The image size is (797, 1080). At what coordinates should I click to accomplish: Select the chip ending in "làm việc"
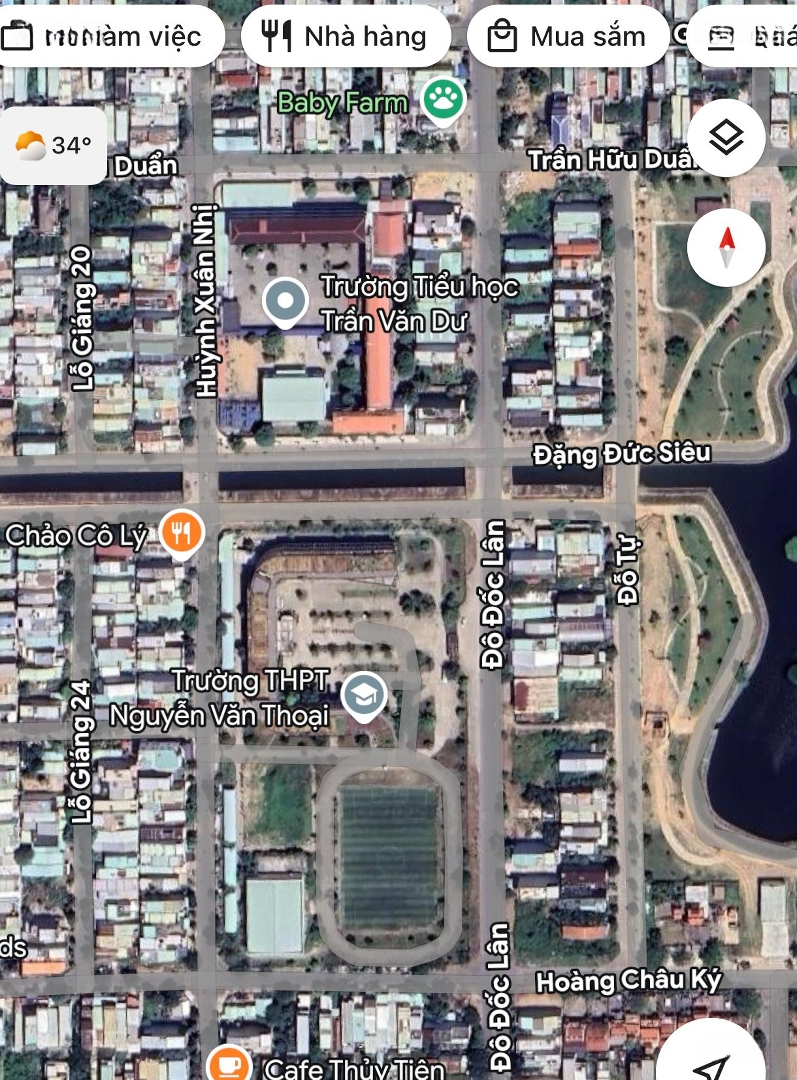pyautogui.click(x=105, y=37)
